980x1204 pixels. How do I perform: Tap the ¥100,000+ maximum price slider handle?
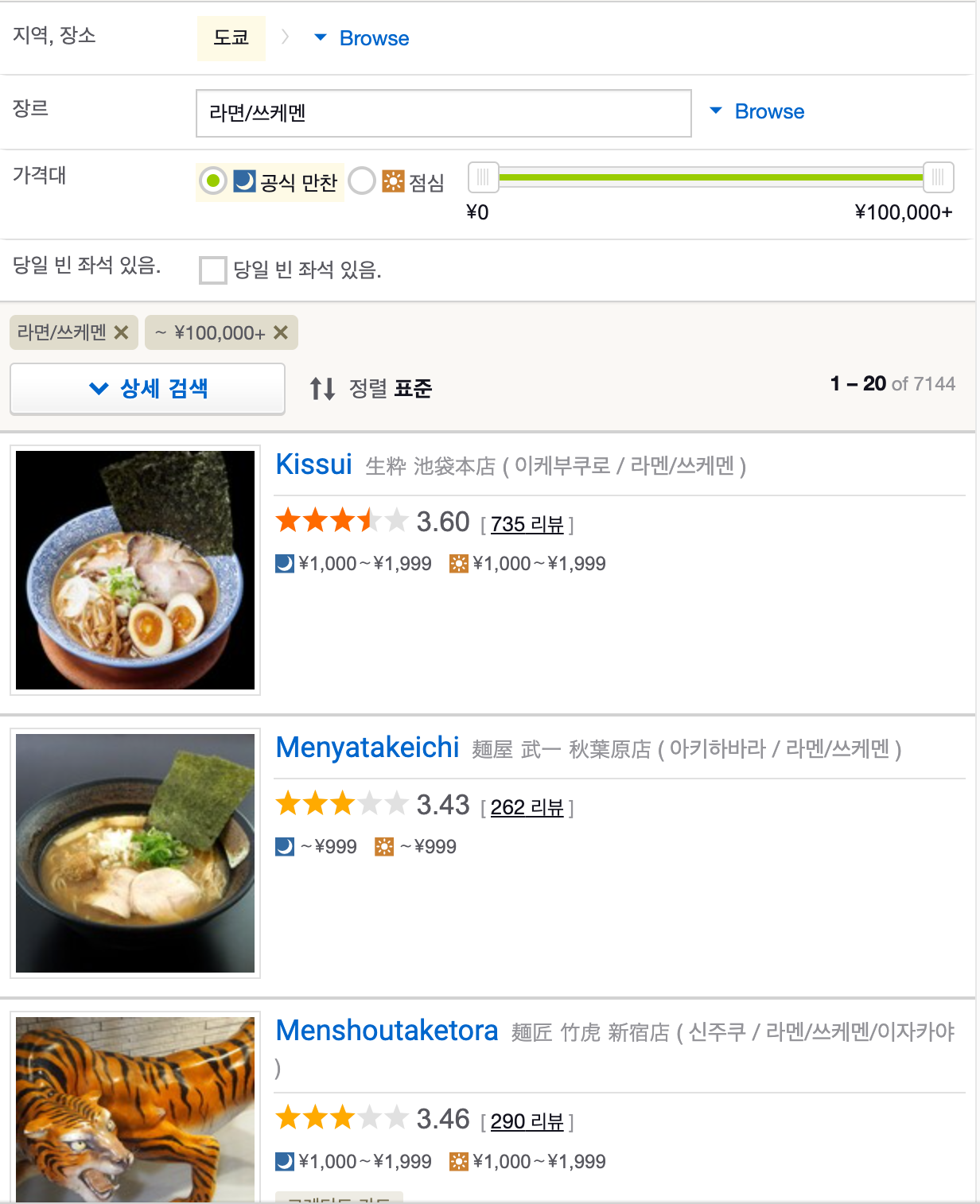pos(938,177)
